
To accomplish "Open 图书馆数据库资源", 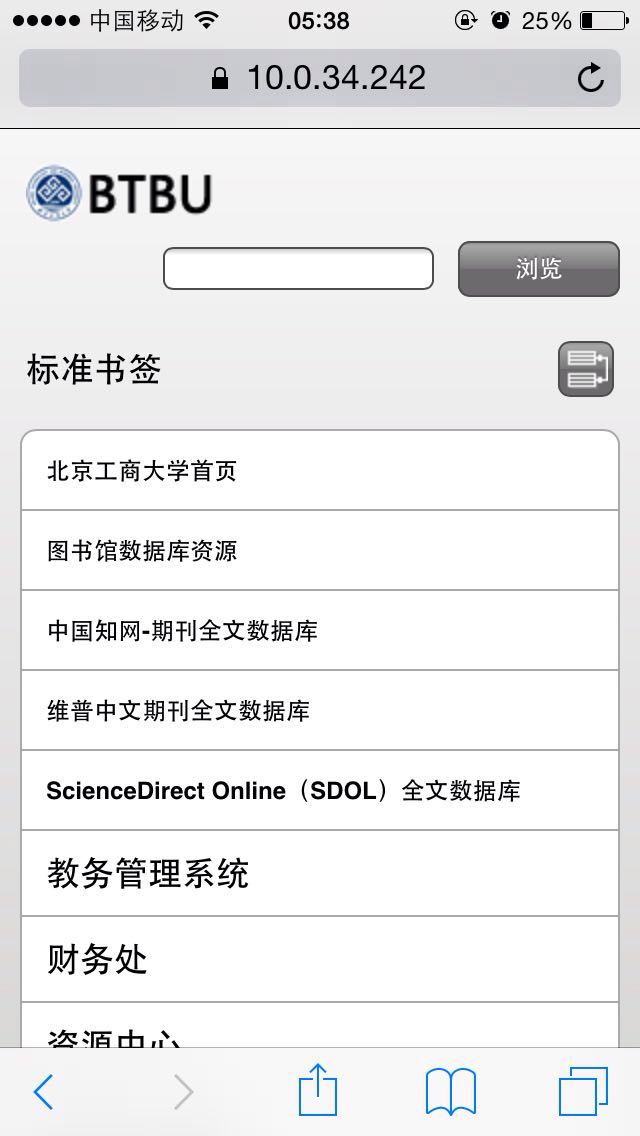I will [320, 551].
